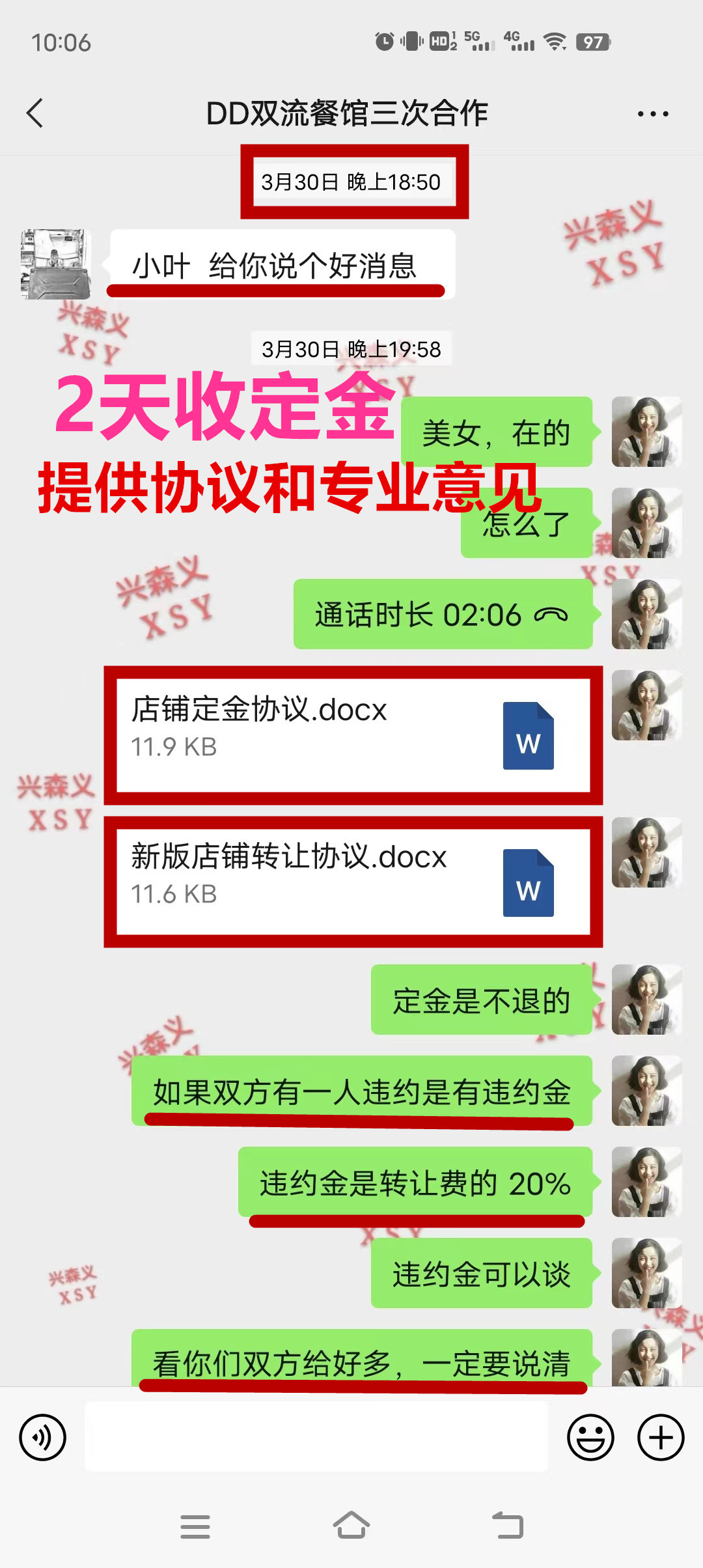Open the emoji picker
Viewport: 703px width, 1568px height.
click(590, 1437)
